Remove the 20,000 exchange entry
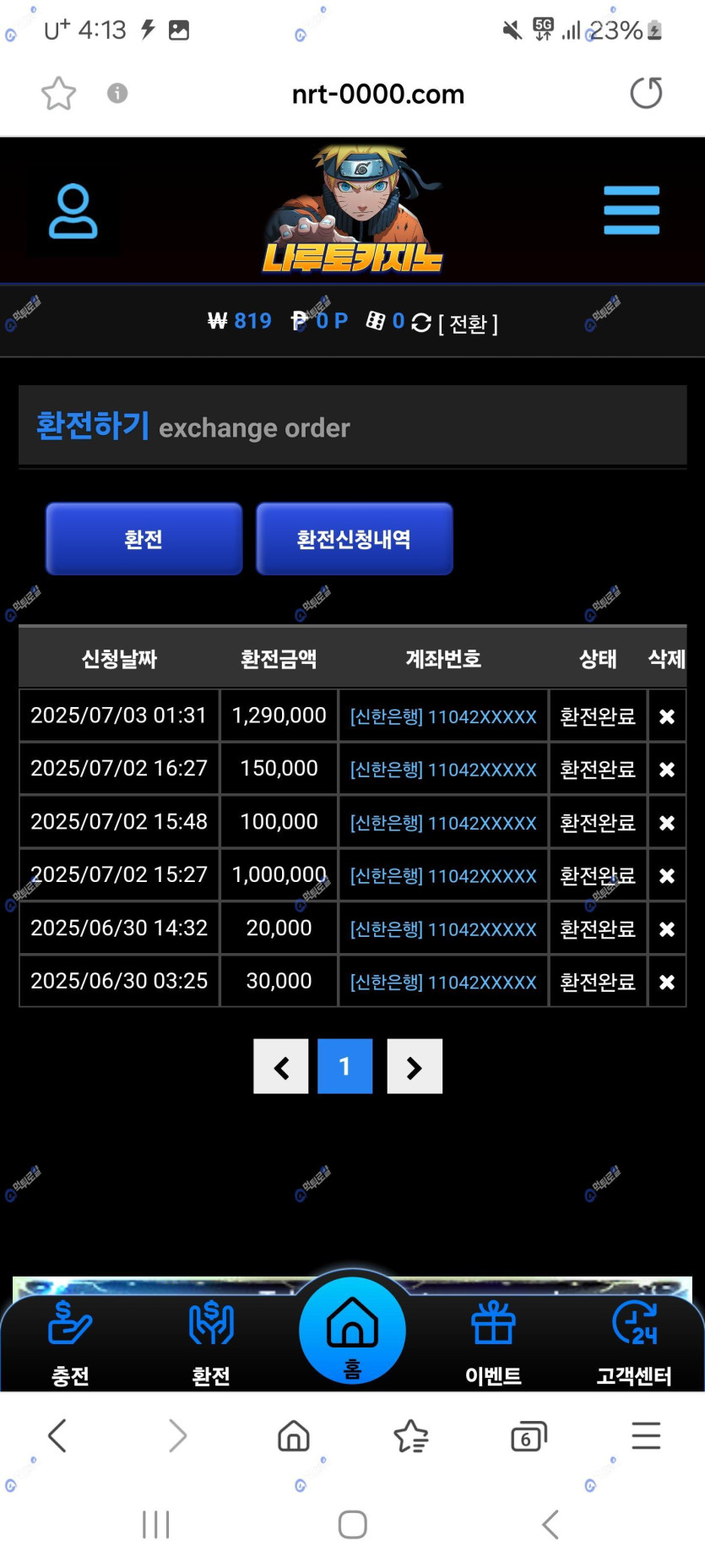This screenshot has height=1568, width=705. 666,929
